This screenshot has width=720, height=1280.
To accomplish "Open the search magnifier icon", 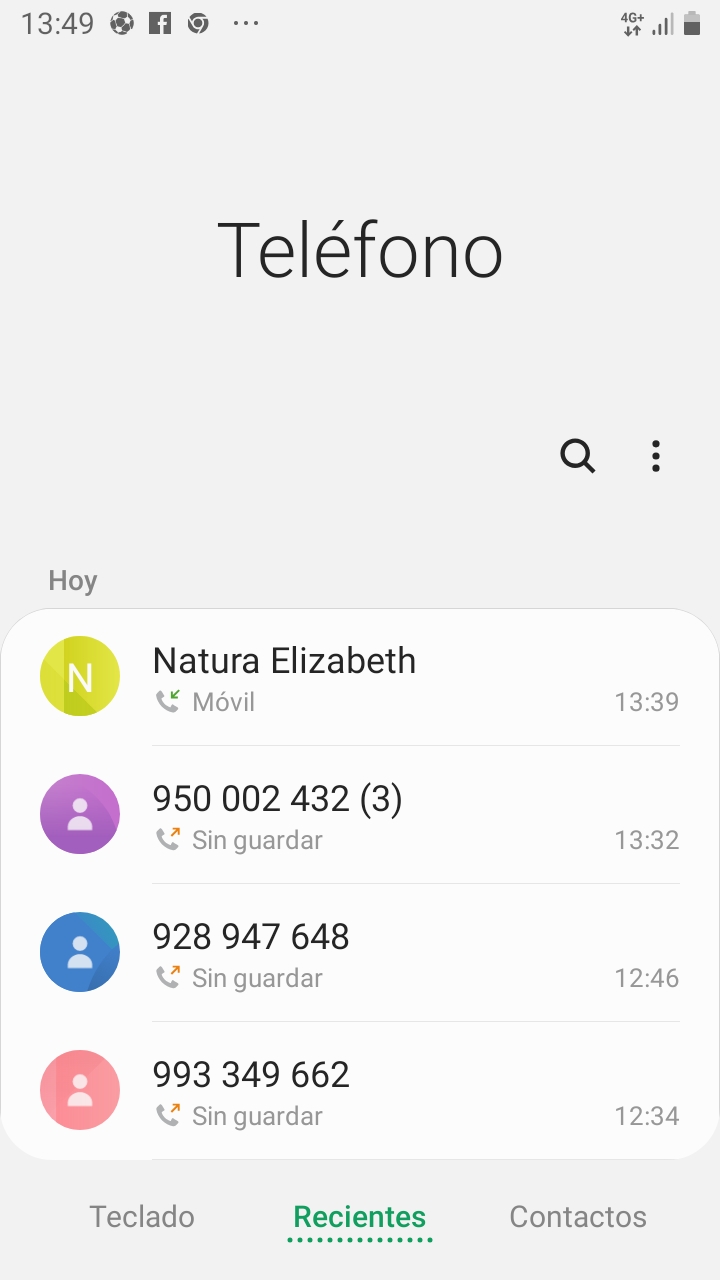I will click(x=577, y=456).
